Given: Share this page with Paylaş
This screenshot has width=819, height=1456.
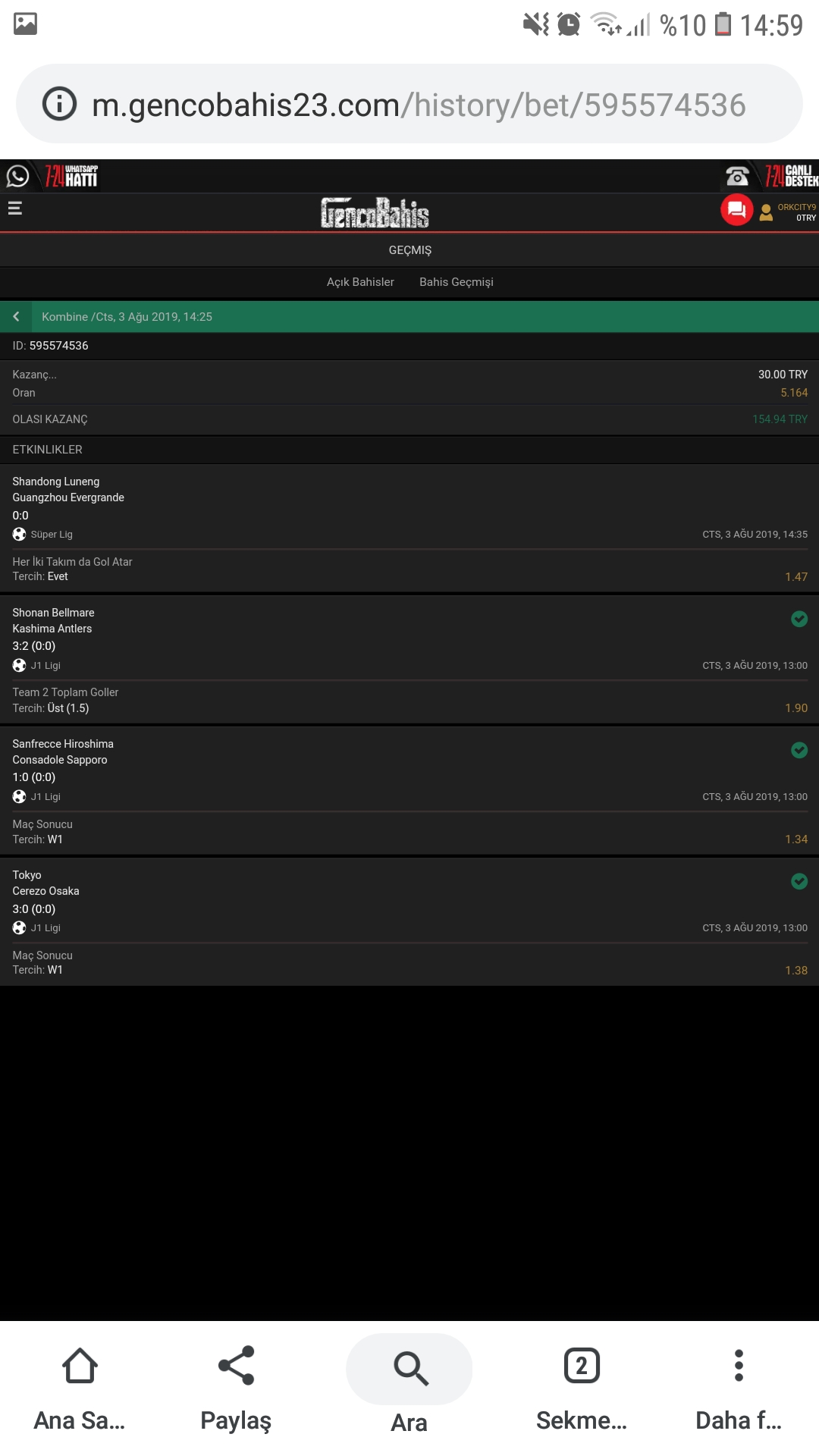Looking at the screenshot, I should click(236, 1388).
